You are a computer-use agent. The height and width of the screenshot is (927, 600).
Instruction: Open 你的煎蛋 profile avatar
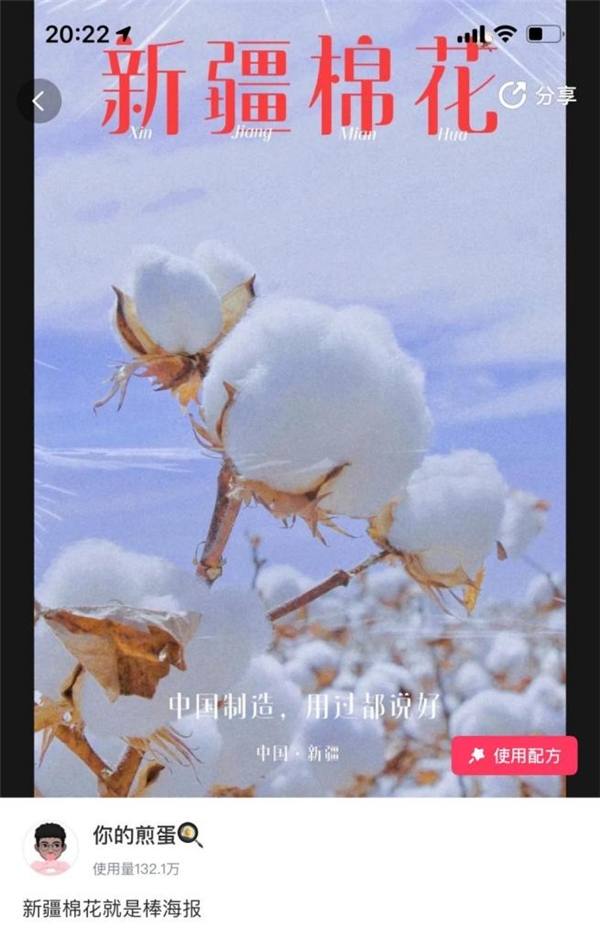click(x=50, y=848)
